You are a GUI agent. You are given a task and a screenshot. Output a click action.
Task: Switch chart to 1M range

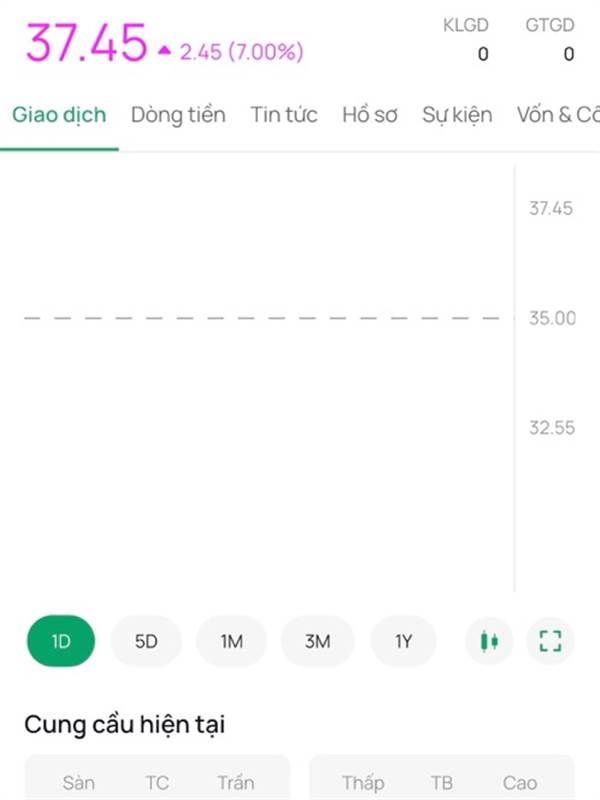click(232, 641)
